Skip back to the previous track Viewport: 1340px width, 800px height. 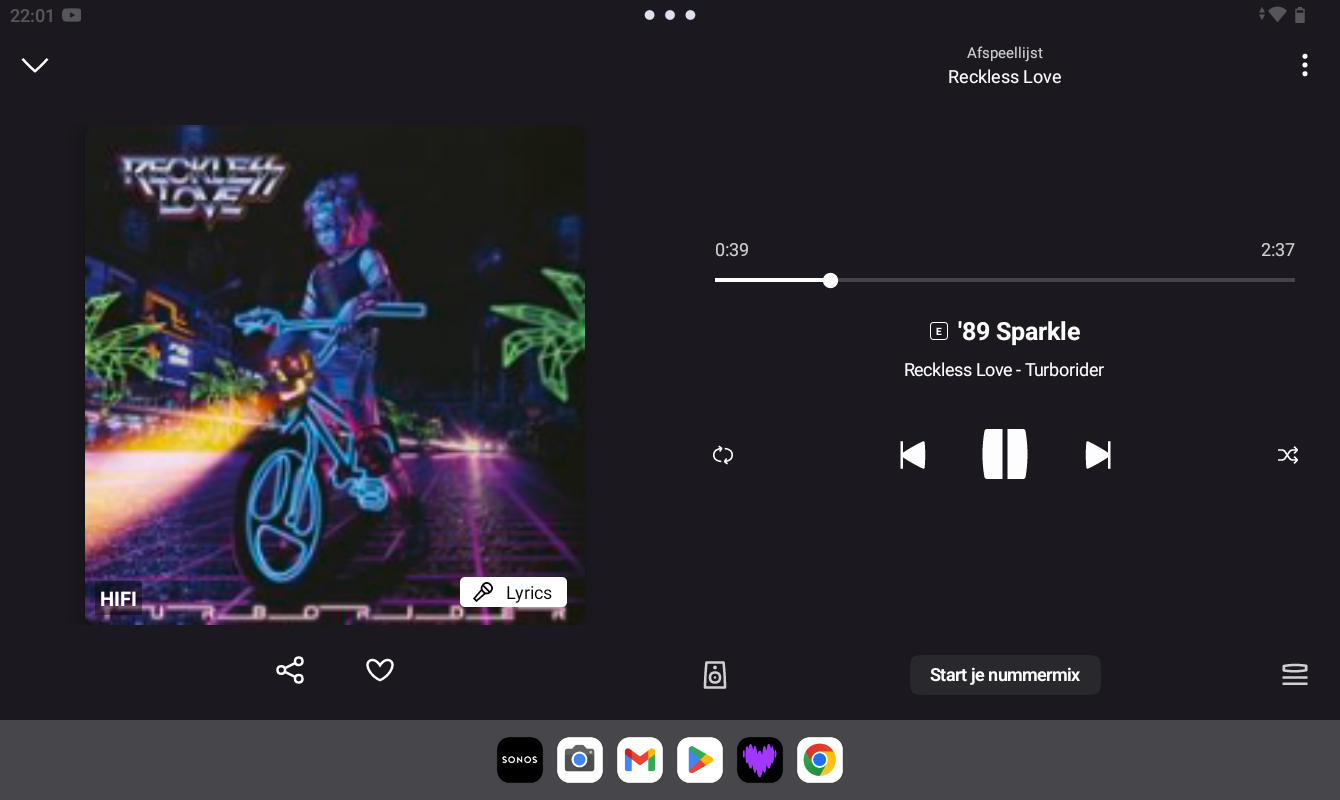912,455
